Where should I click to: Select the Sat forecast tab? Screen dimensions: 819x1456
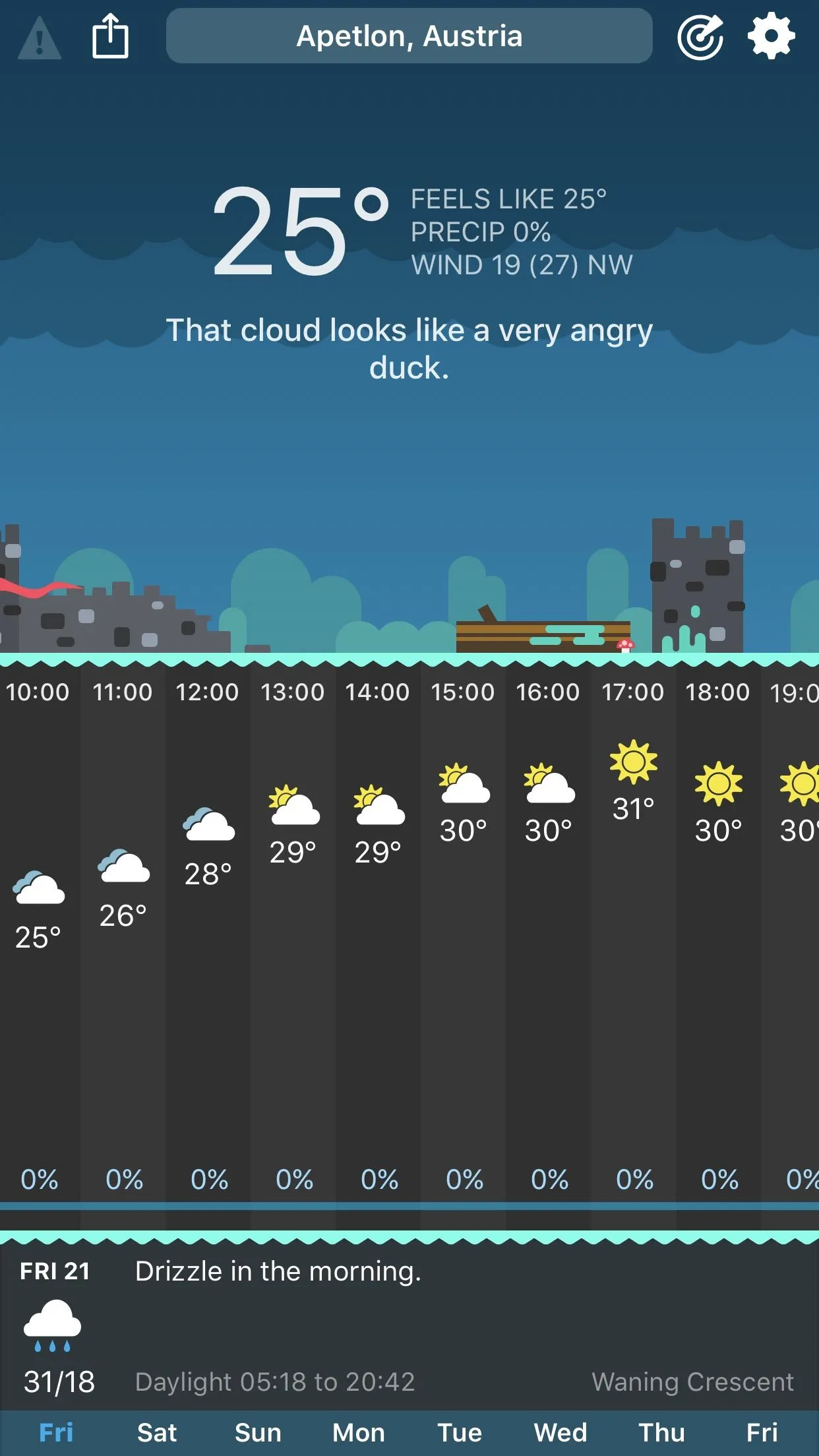point(157,1432)
